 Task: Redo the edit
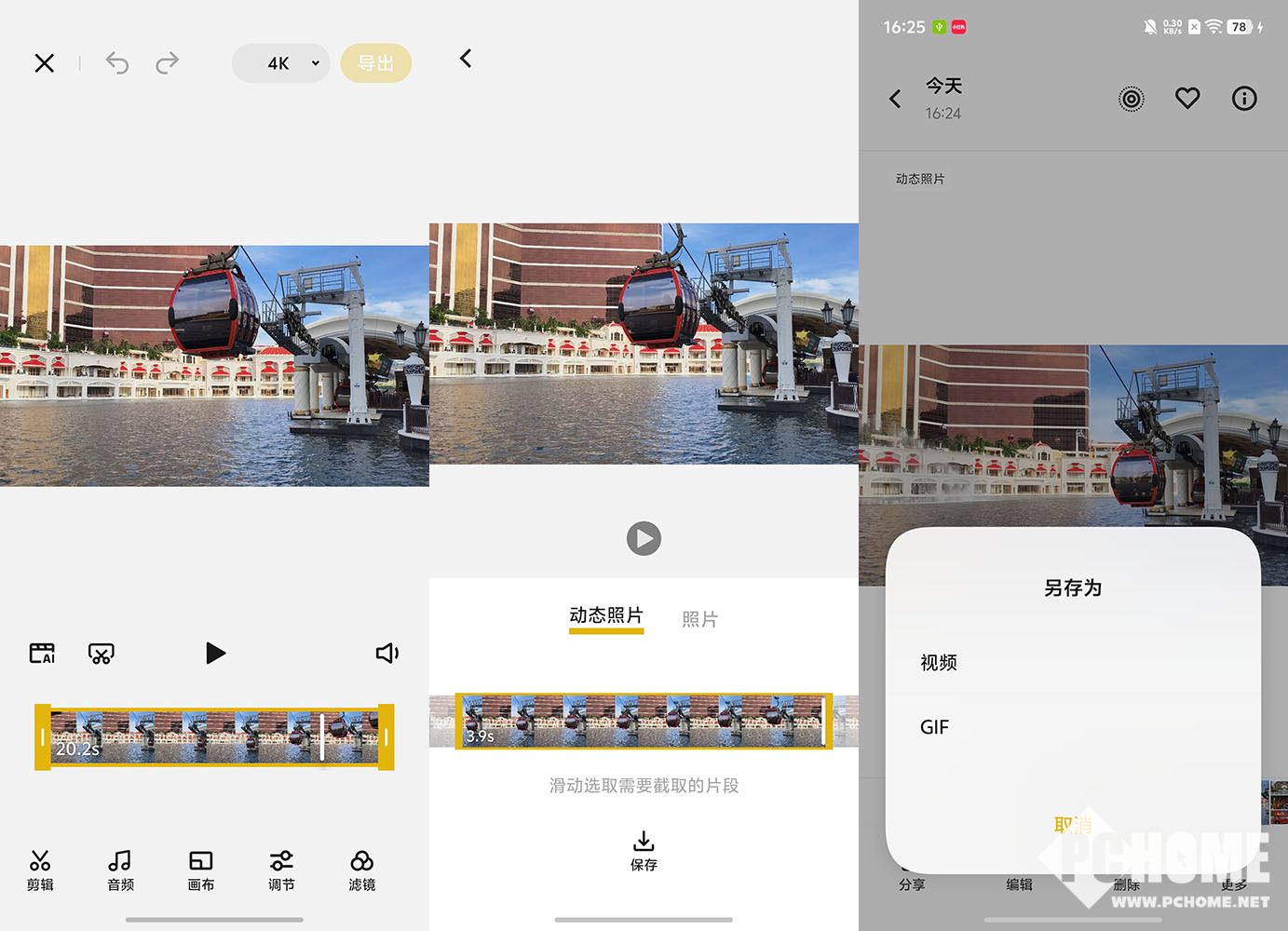168,63
